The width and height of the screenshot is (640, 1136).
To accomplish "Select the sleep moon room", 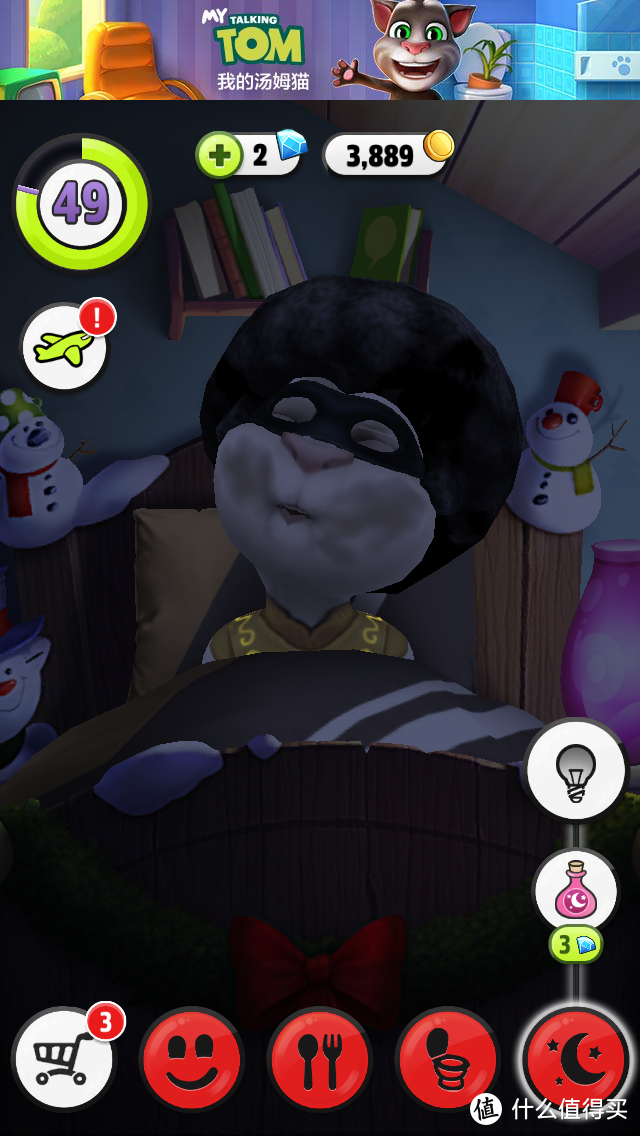I will click(577, 1058).
